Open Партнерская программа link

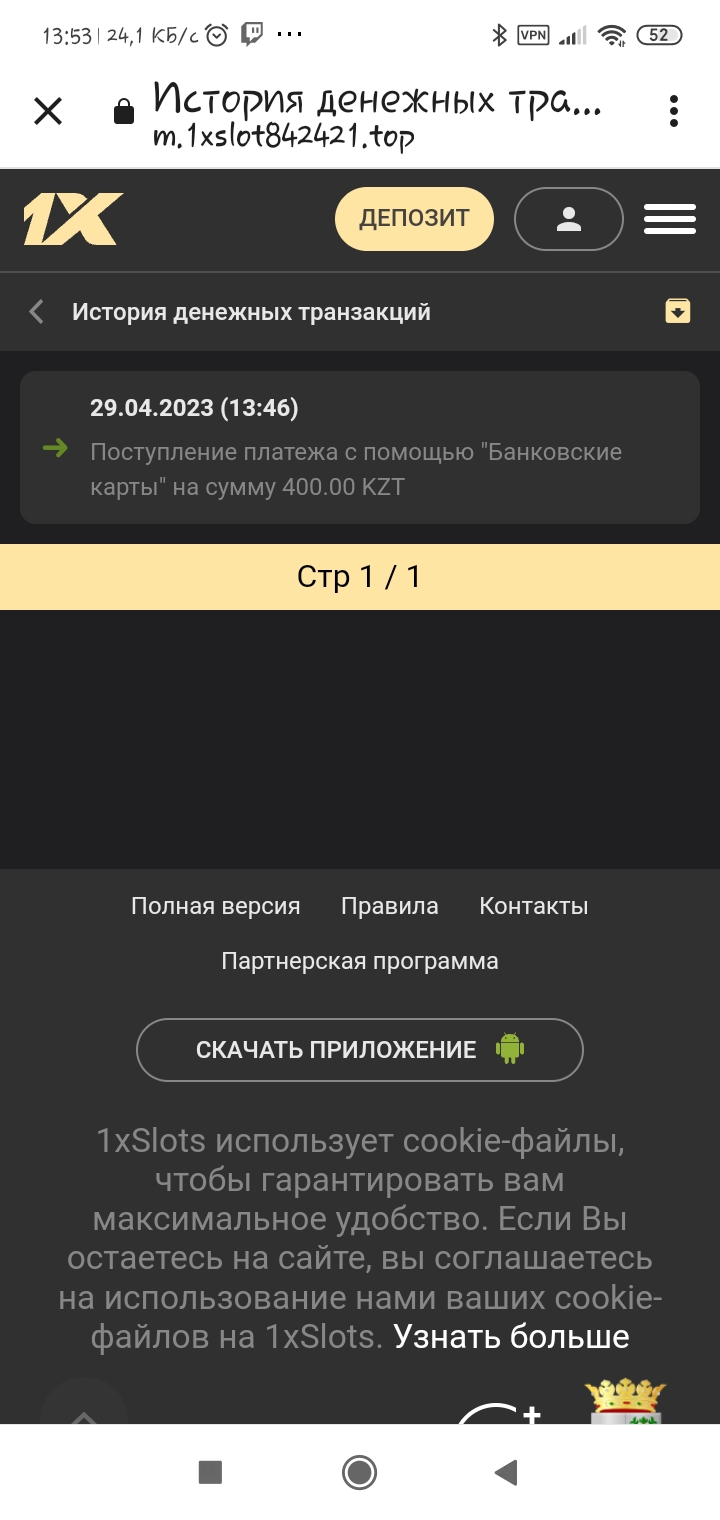point(359,961)
